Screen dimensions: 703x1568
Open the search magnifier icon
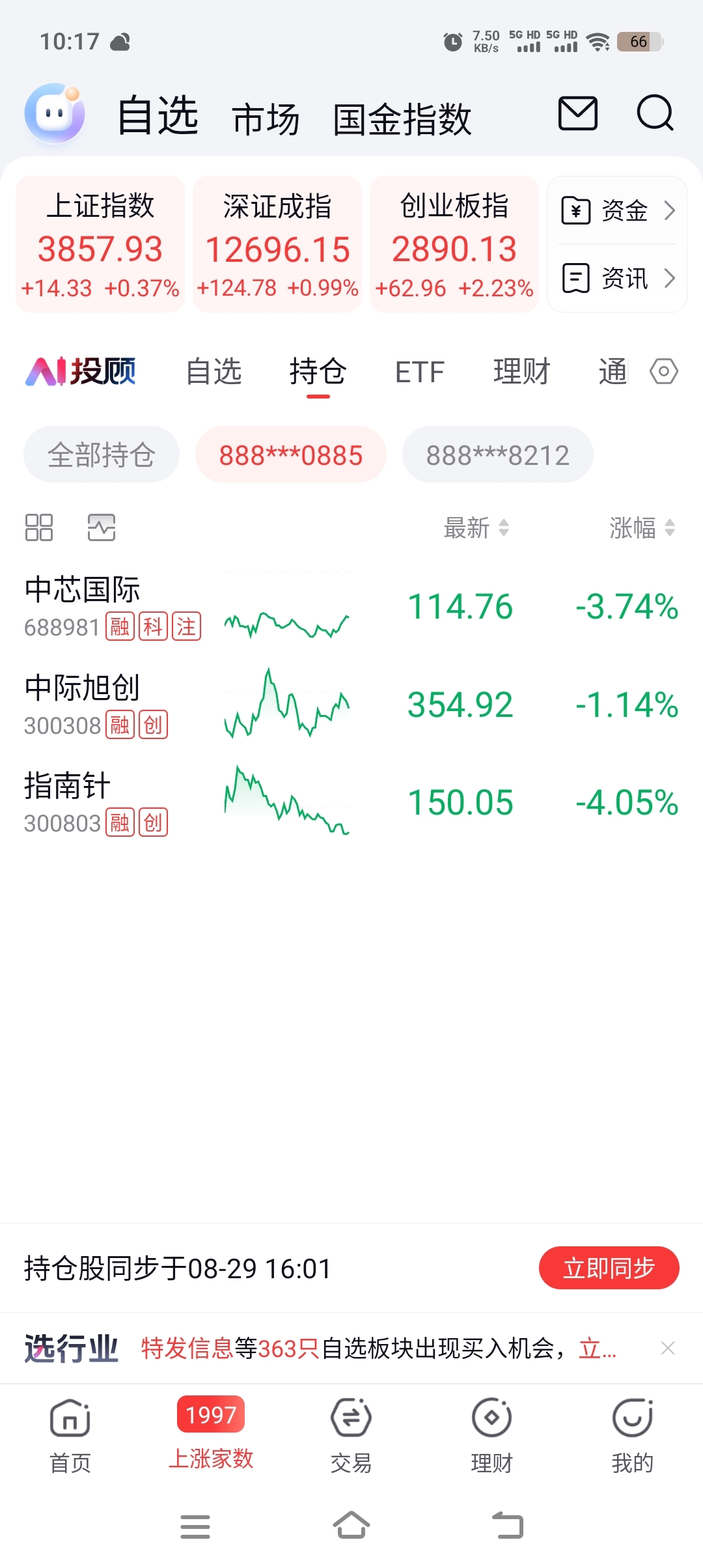[x=655, y=113]
